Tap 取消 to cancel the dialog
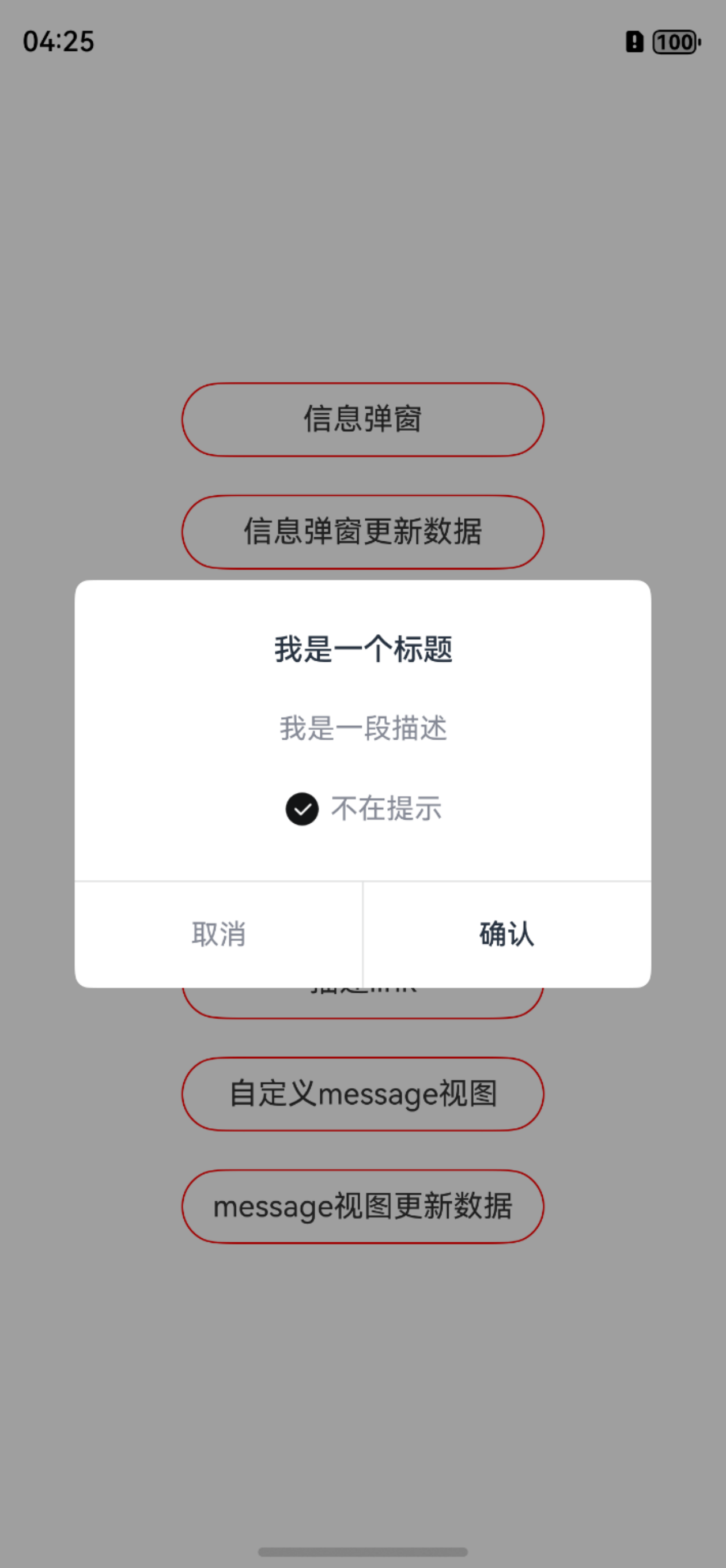Image resolution: width=726 pixels, height=1568 pixels. (x=218, y=934)
